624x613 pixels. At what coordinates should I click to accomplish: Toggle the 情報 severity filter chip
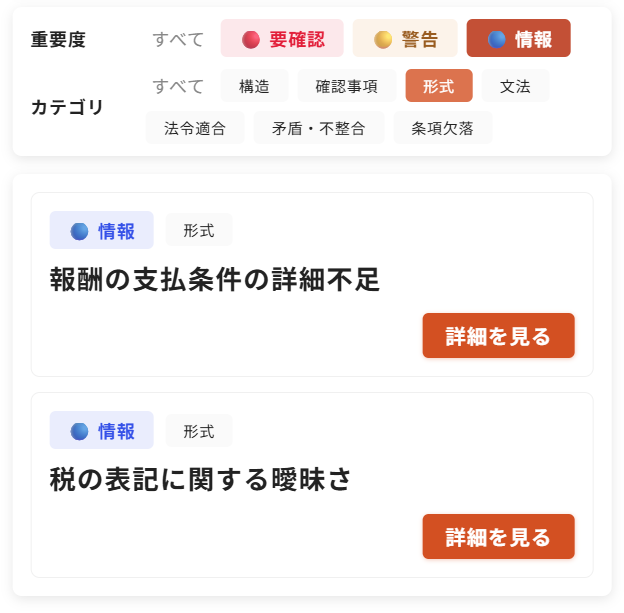coord(518,39)
